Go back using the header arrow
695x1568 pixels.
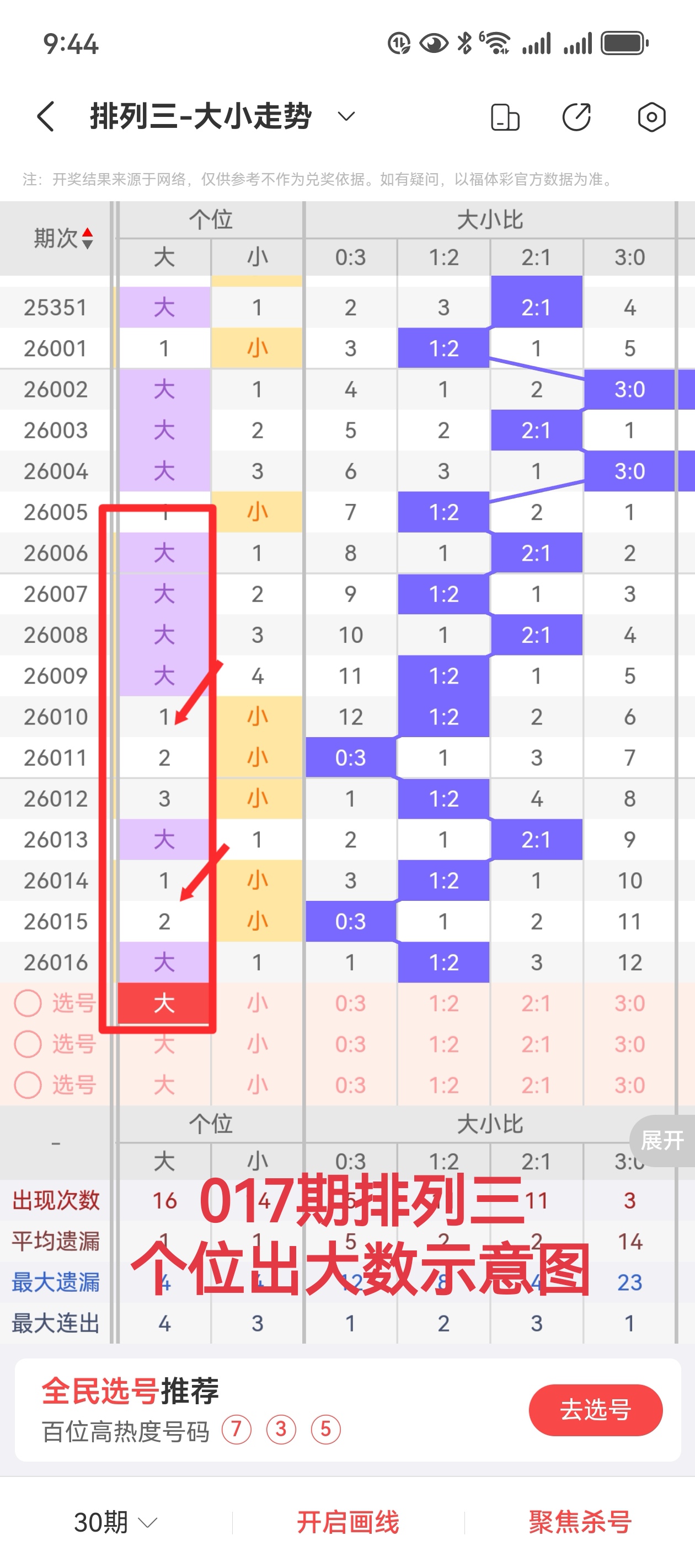[x=46, y=116]
